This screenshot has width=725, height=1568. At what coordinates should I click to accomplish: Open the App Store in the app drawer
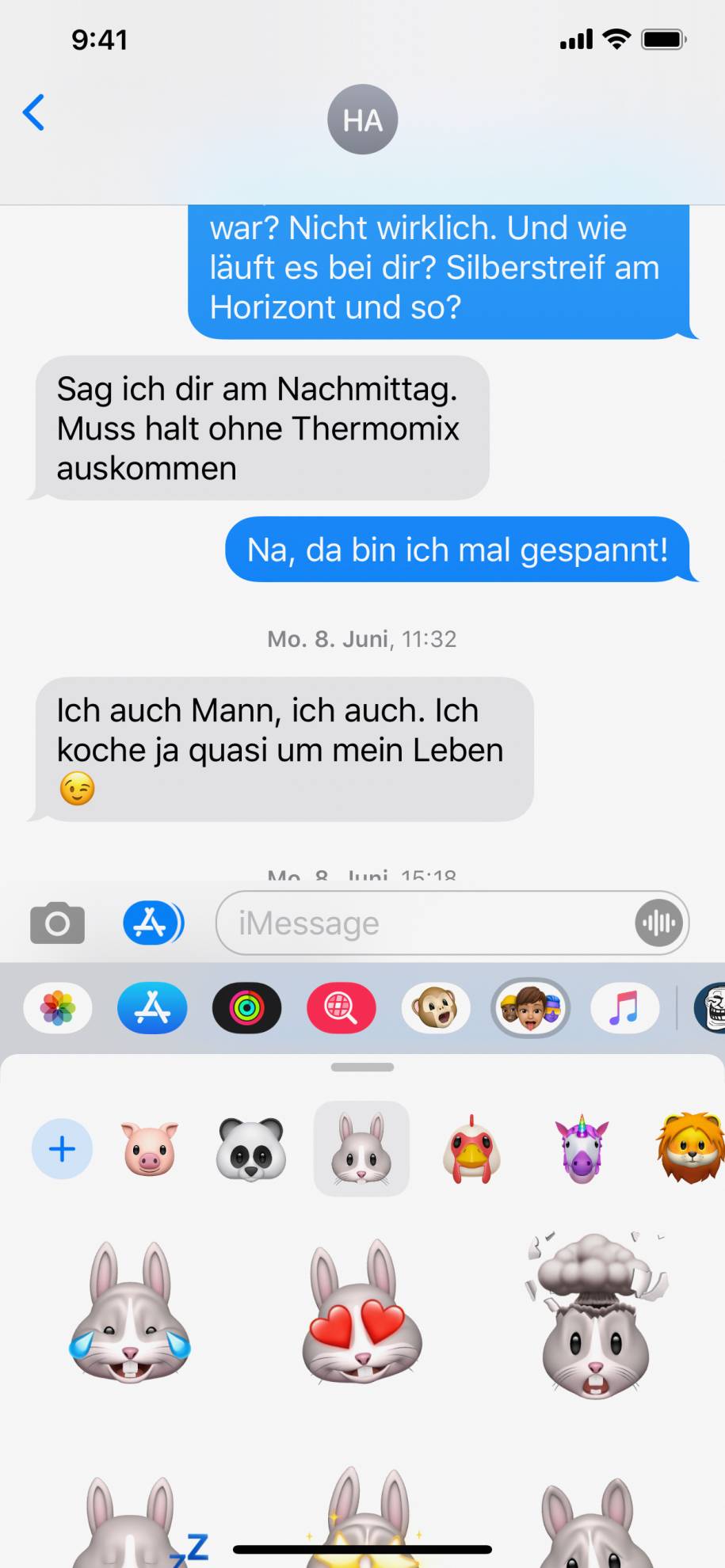tap(152, 1009)
